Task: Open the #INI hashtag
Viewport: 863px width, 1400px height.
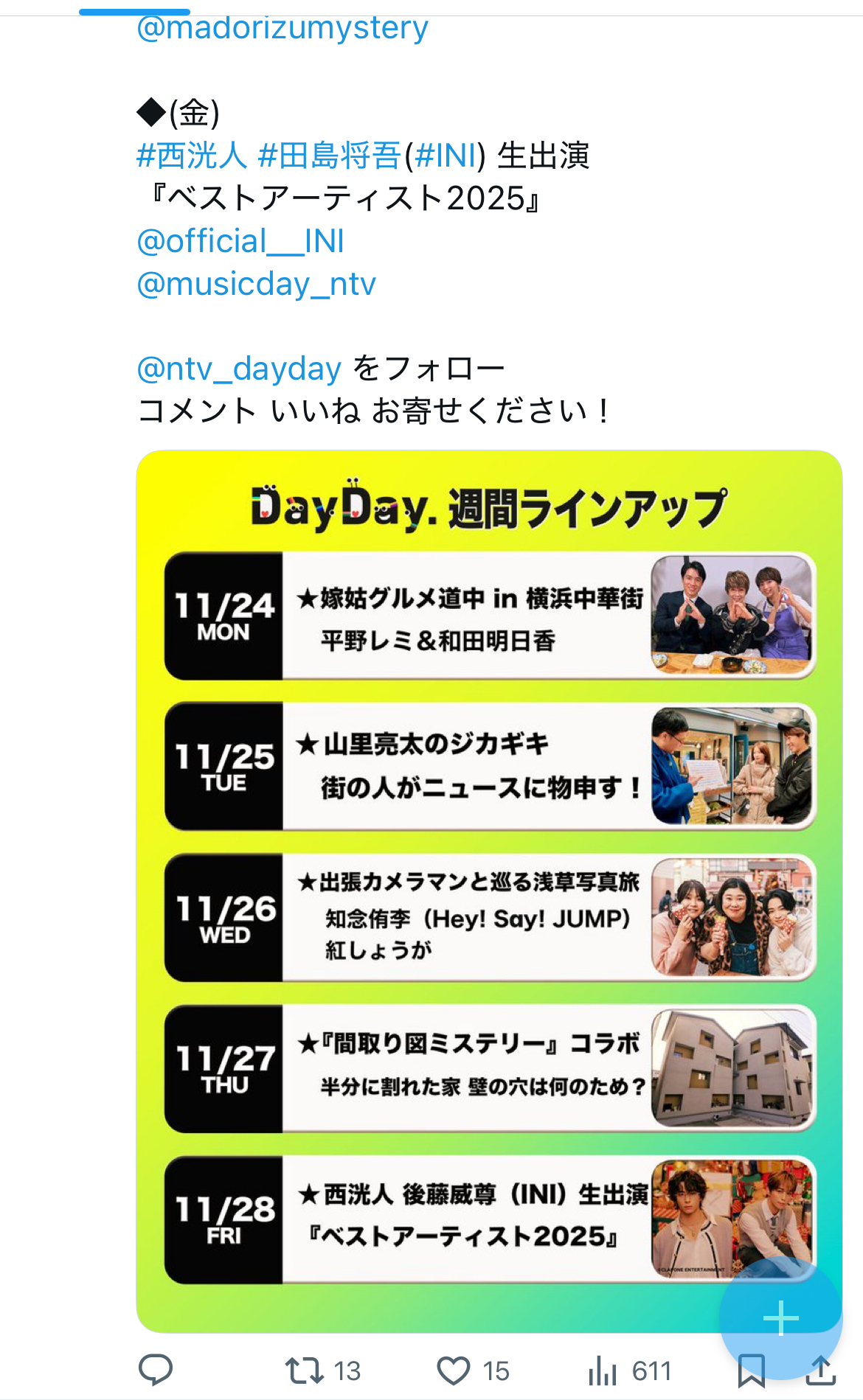Action: tap(446, 156)
